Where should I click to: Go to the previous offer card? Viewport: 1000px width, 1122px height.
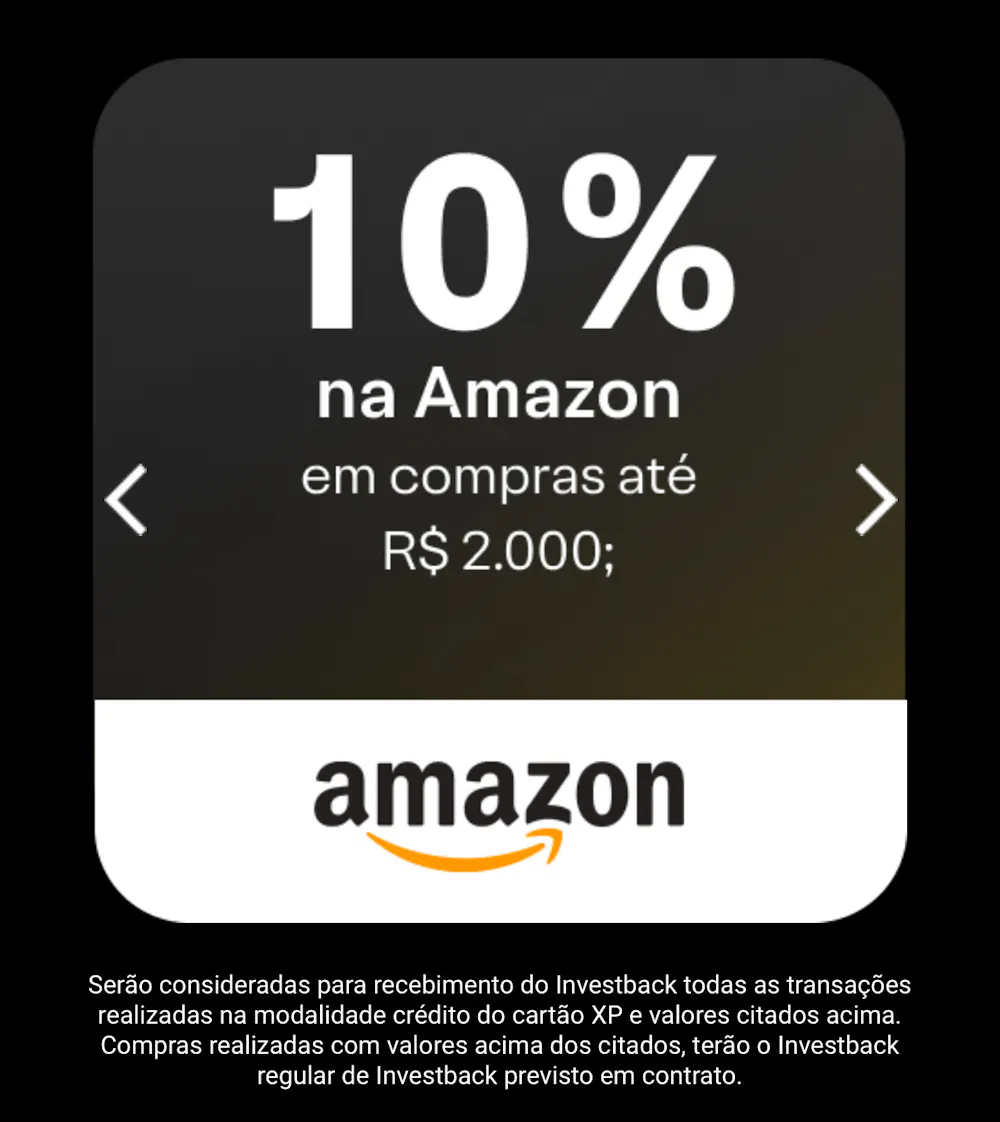(127, 499)
